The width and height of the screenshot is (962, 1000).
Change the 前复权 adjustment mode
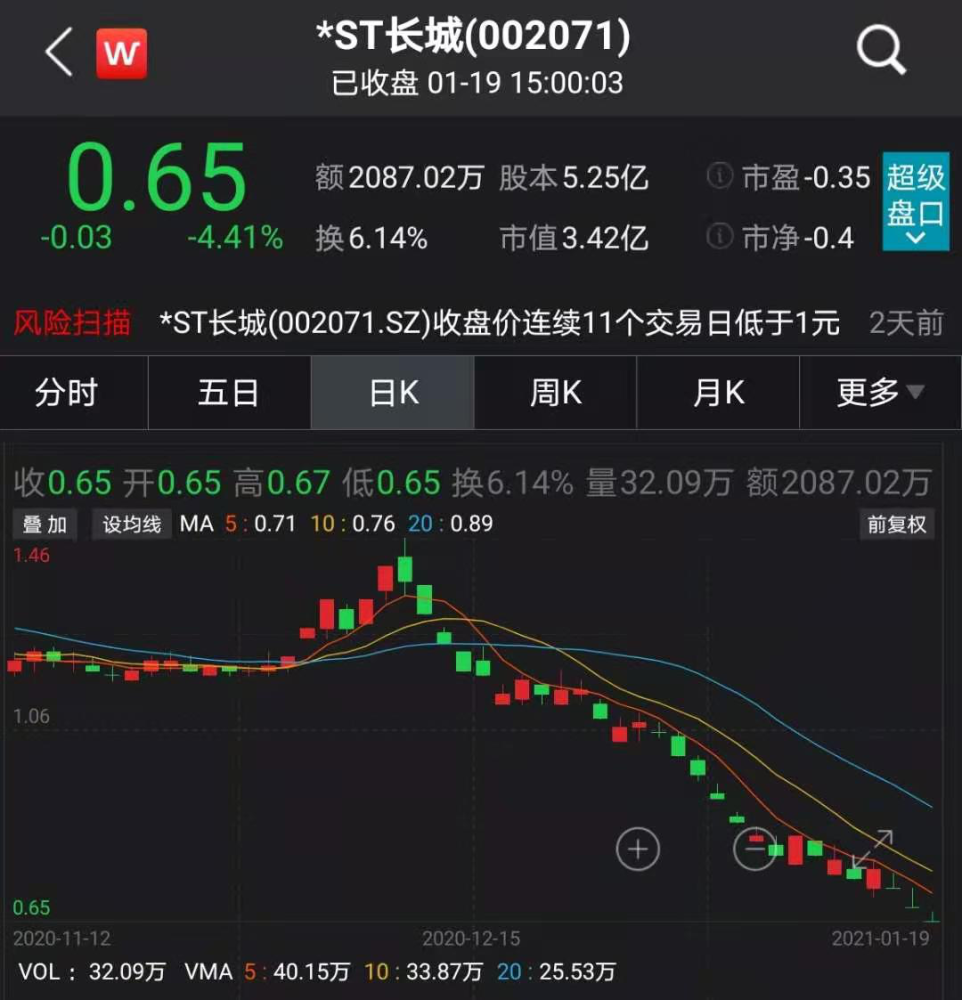click(x=896, y=524)
